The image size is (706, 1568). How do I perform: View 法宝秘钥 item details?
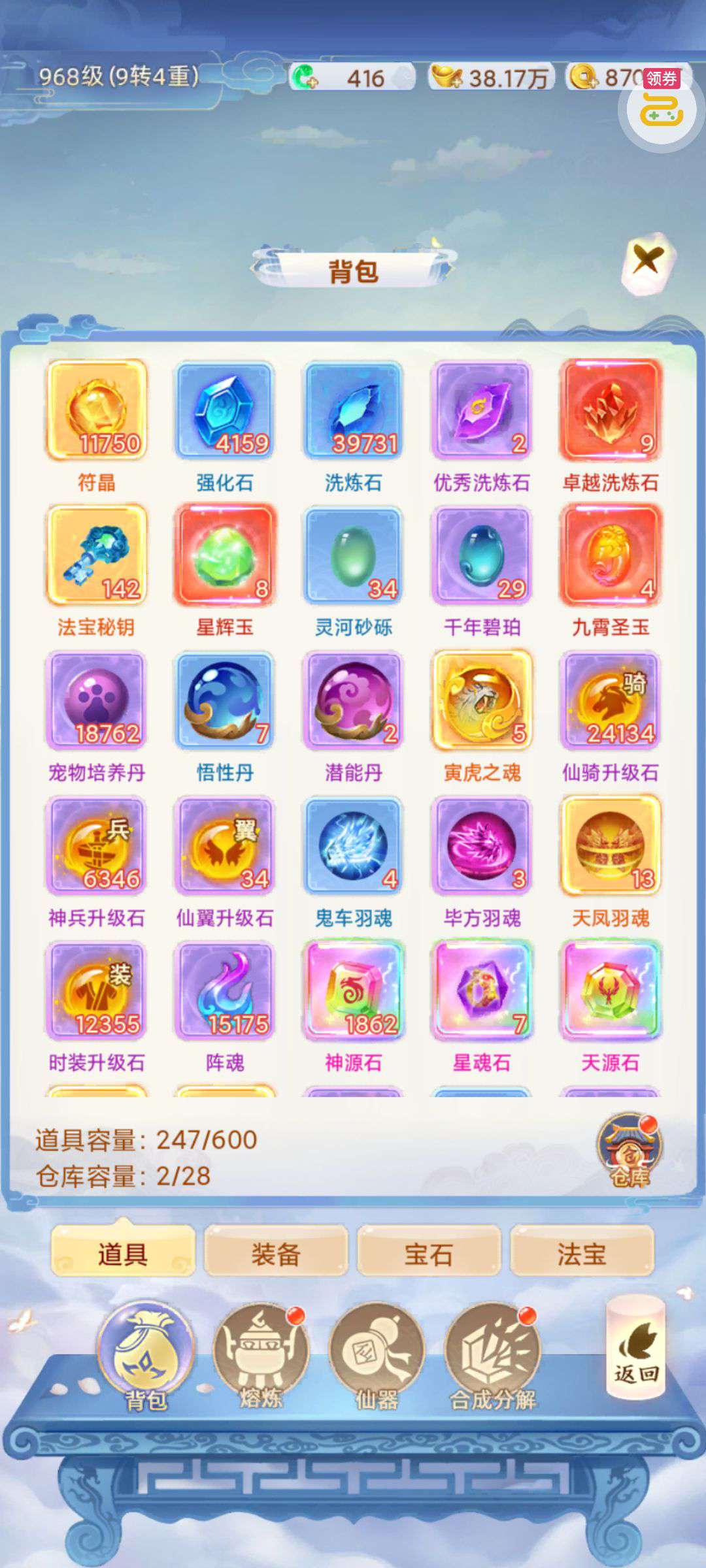pyautogui.click(x=97, y=555)
